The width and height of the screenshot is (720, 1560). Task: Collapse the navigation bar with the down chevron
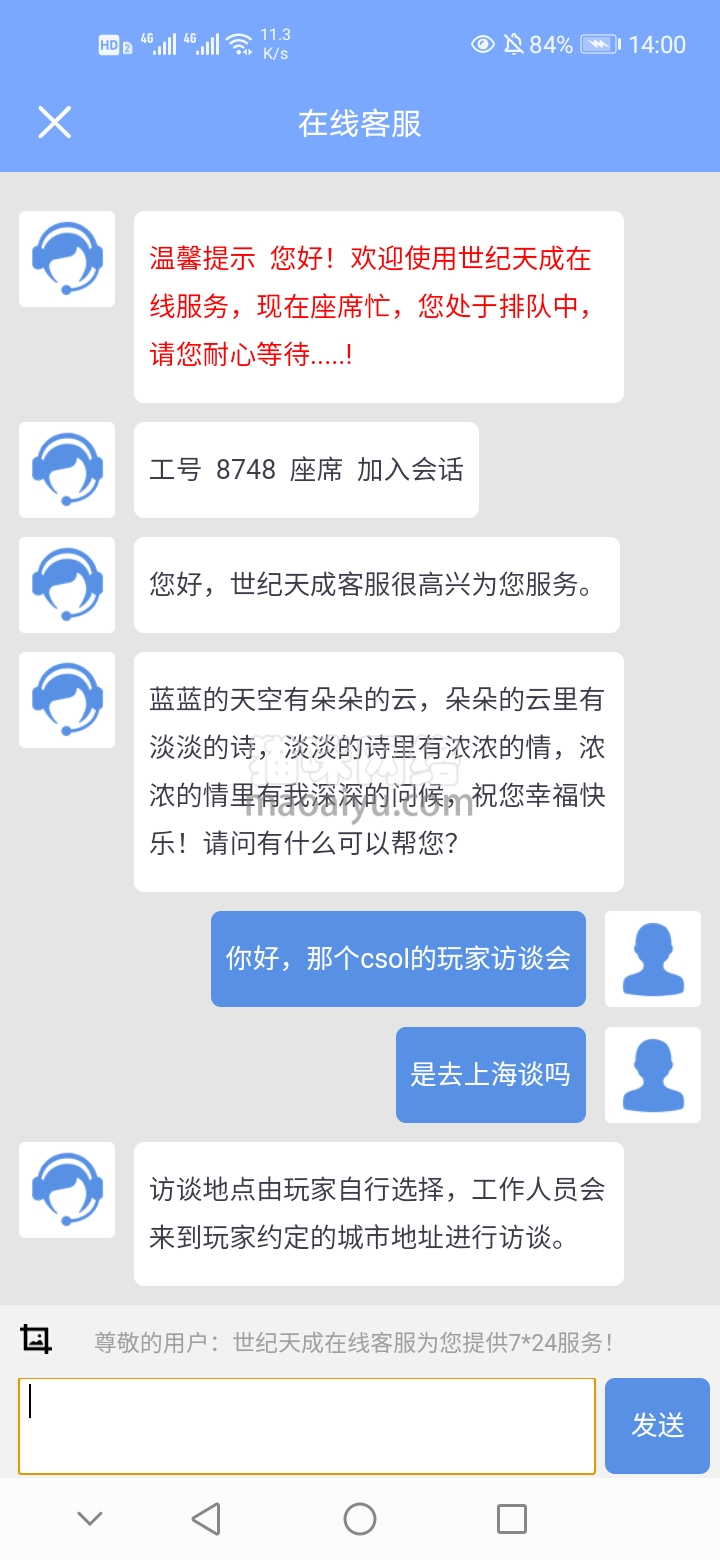point(90,1518)
